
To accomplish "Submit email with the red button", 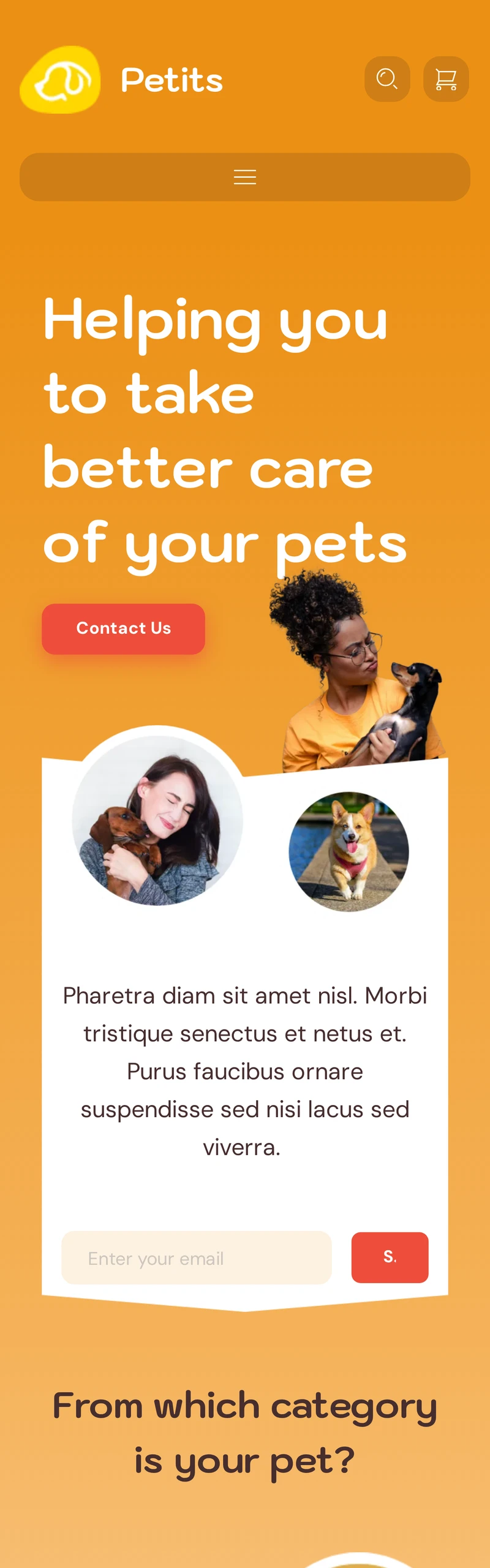I will 390,1257.
